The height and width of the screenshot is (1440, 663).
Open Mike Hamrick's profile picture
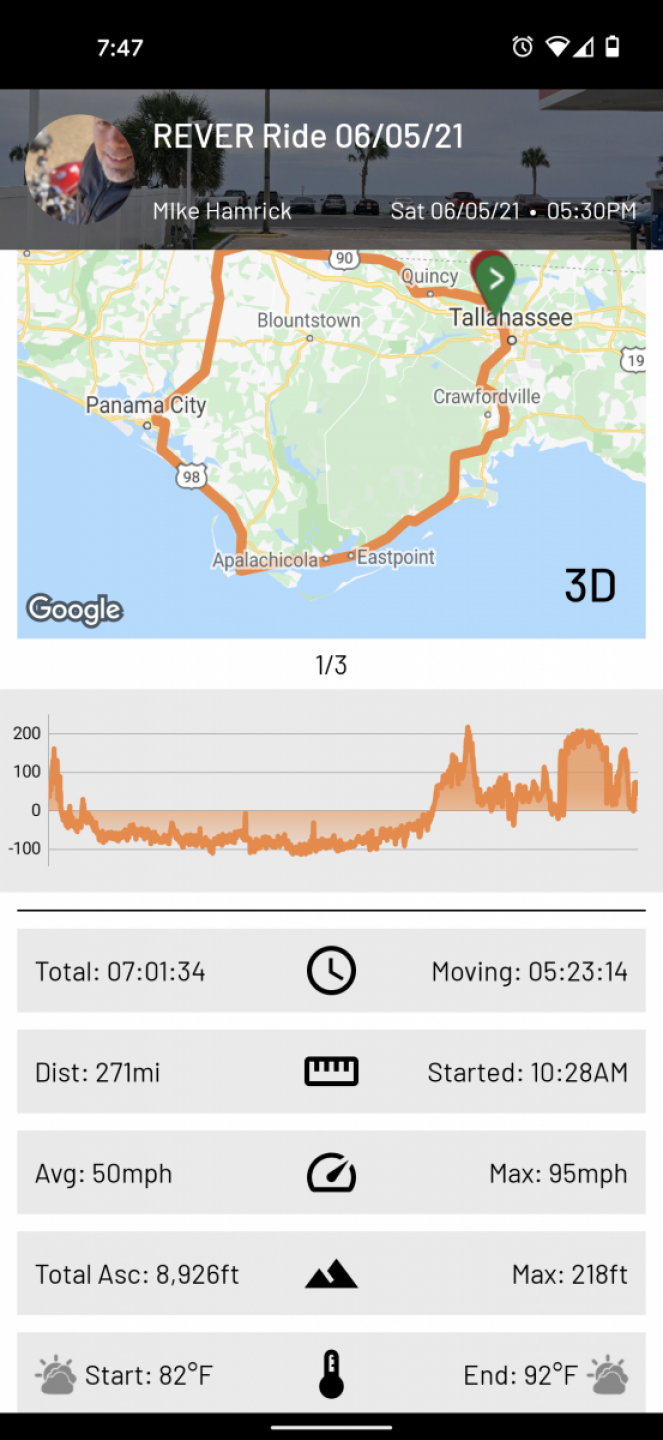click(x=80, y=169)
